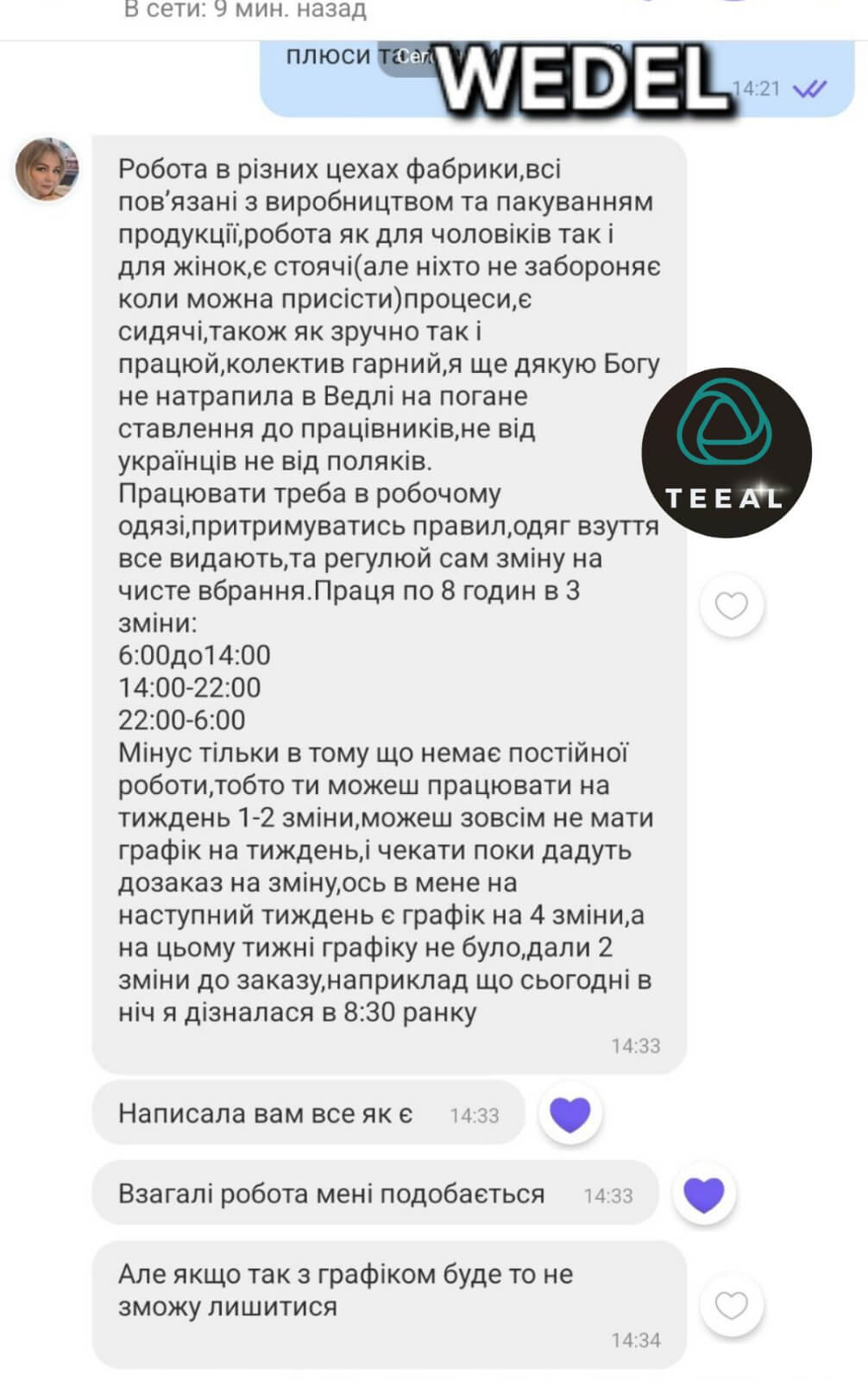This screenshot has height=1381, width=868.
Task: Like the message 'Але якщо так з графіком'
Action: [x=731, y=1305]
